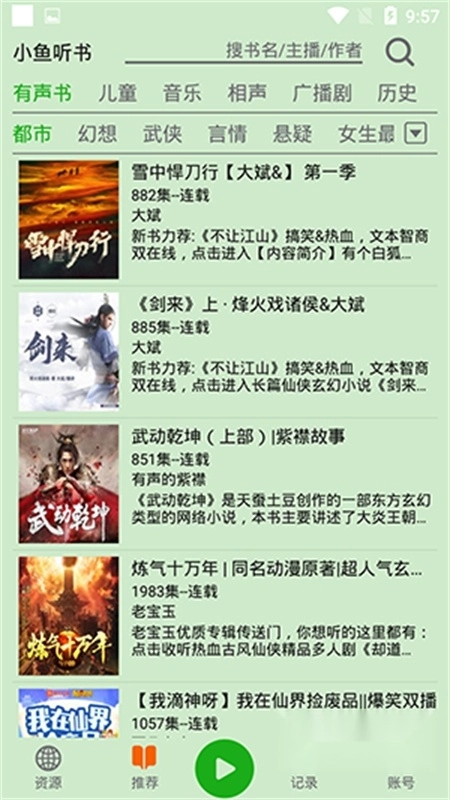Screen dimensions: 450x800
Task: Select the 广播剧 tab
Action: 322,93
